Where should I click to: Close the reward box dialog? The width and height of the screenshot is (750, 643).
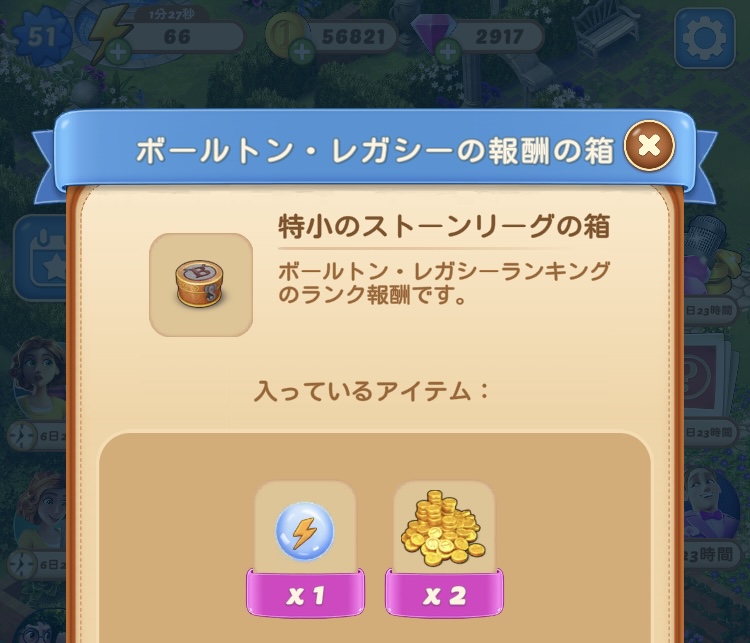[649, 146]
